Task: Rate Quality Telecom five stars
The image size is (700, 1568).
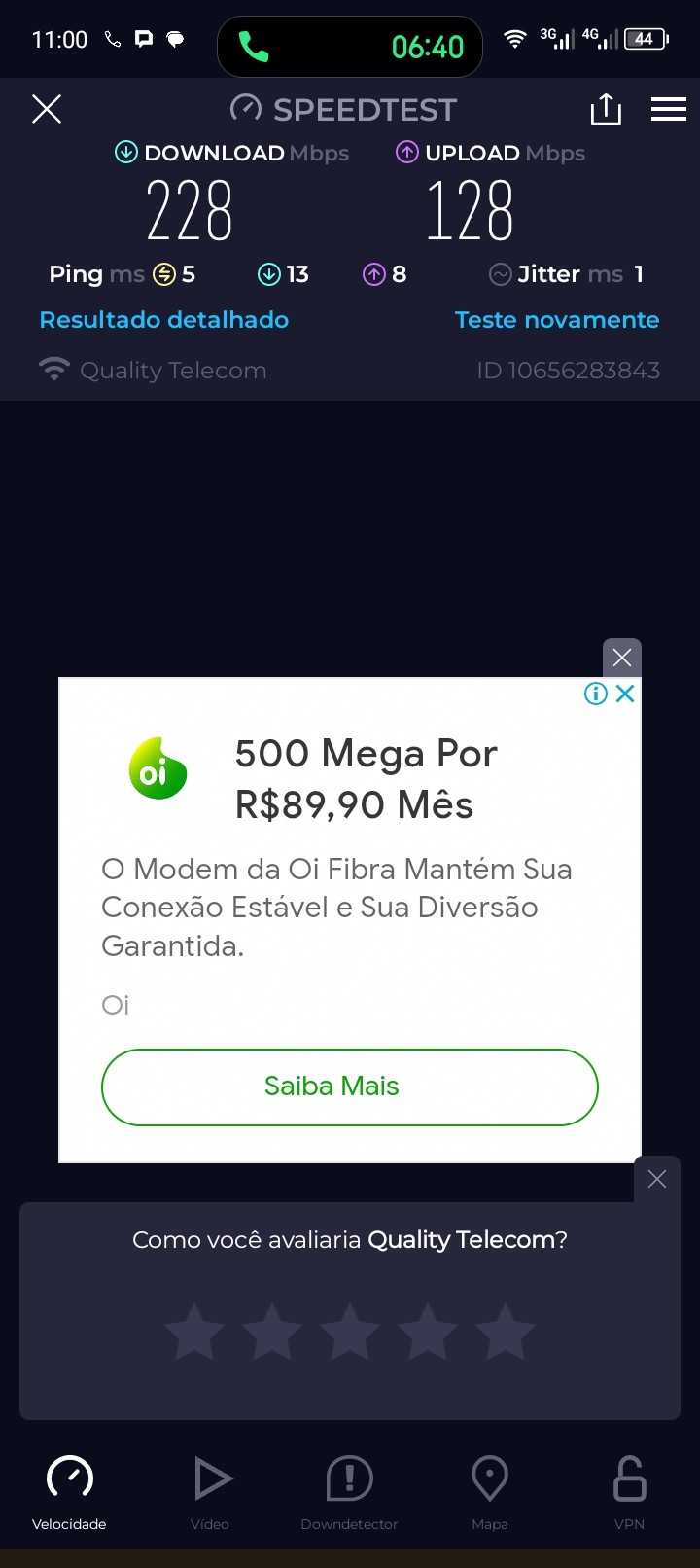Action: point(506,1333)
